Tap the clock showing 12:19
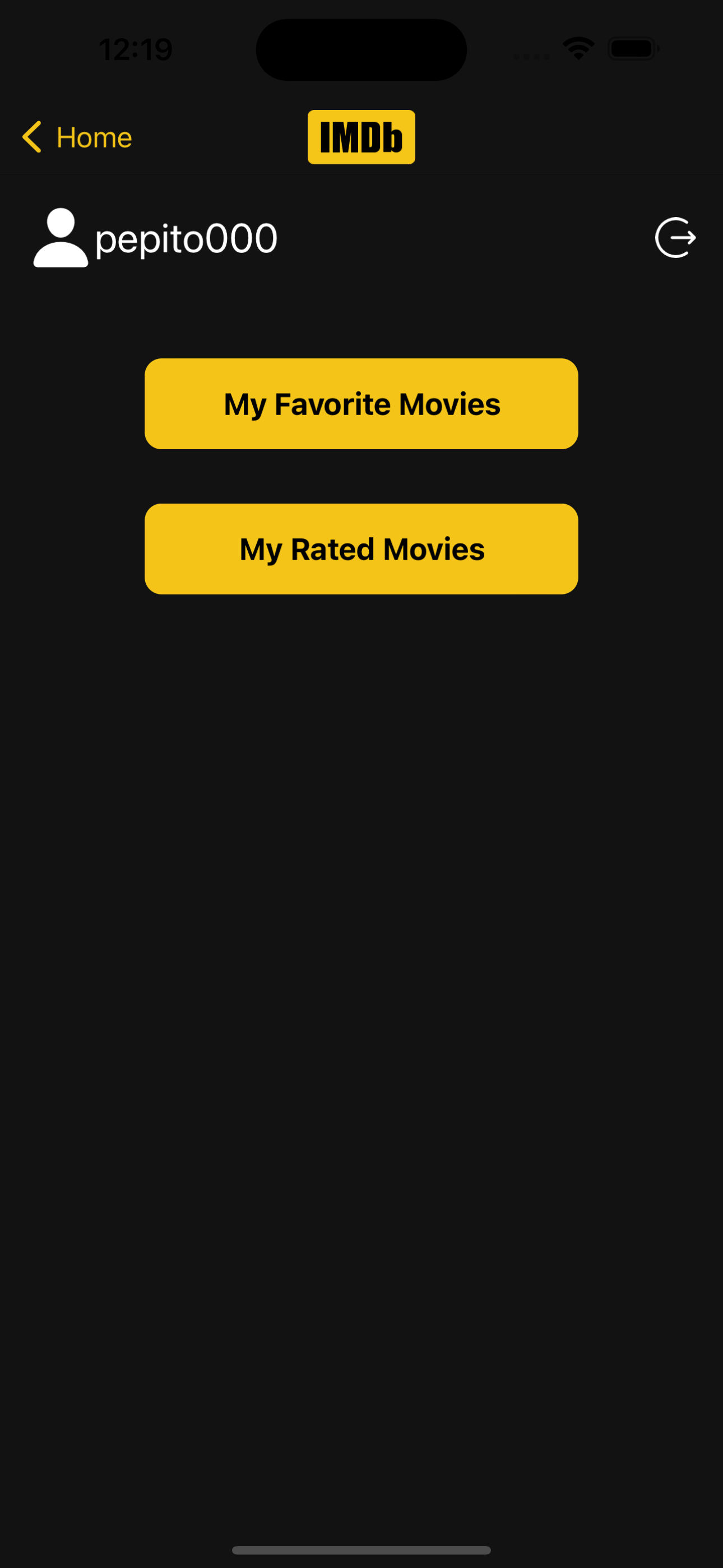This screenshot has height=1568, width=723. [x=135, y=49]
